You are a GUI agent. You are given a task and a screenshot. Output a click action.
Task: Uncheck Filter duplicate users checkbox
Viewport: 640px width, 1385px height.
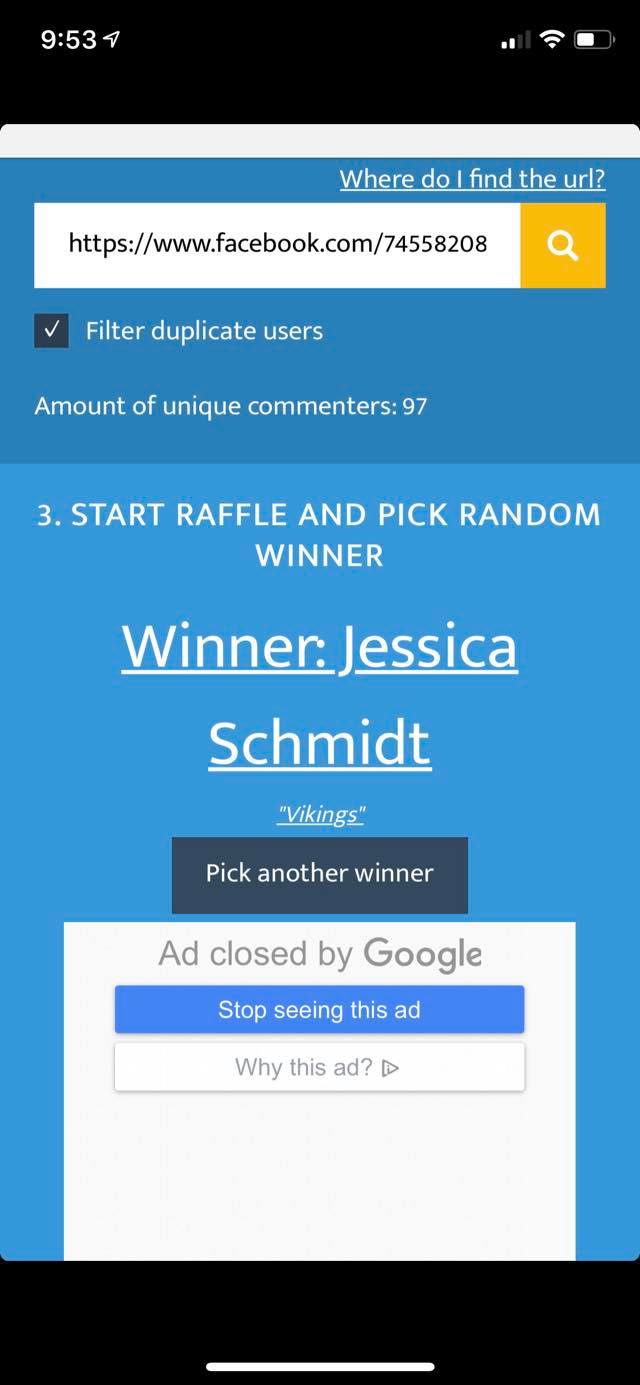51,330
